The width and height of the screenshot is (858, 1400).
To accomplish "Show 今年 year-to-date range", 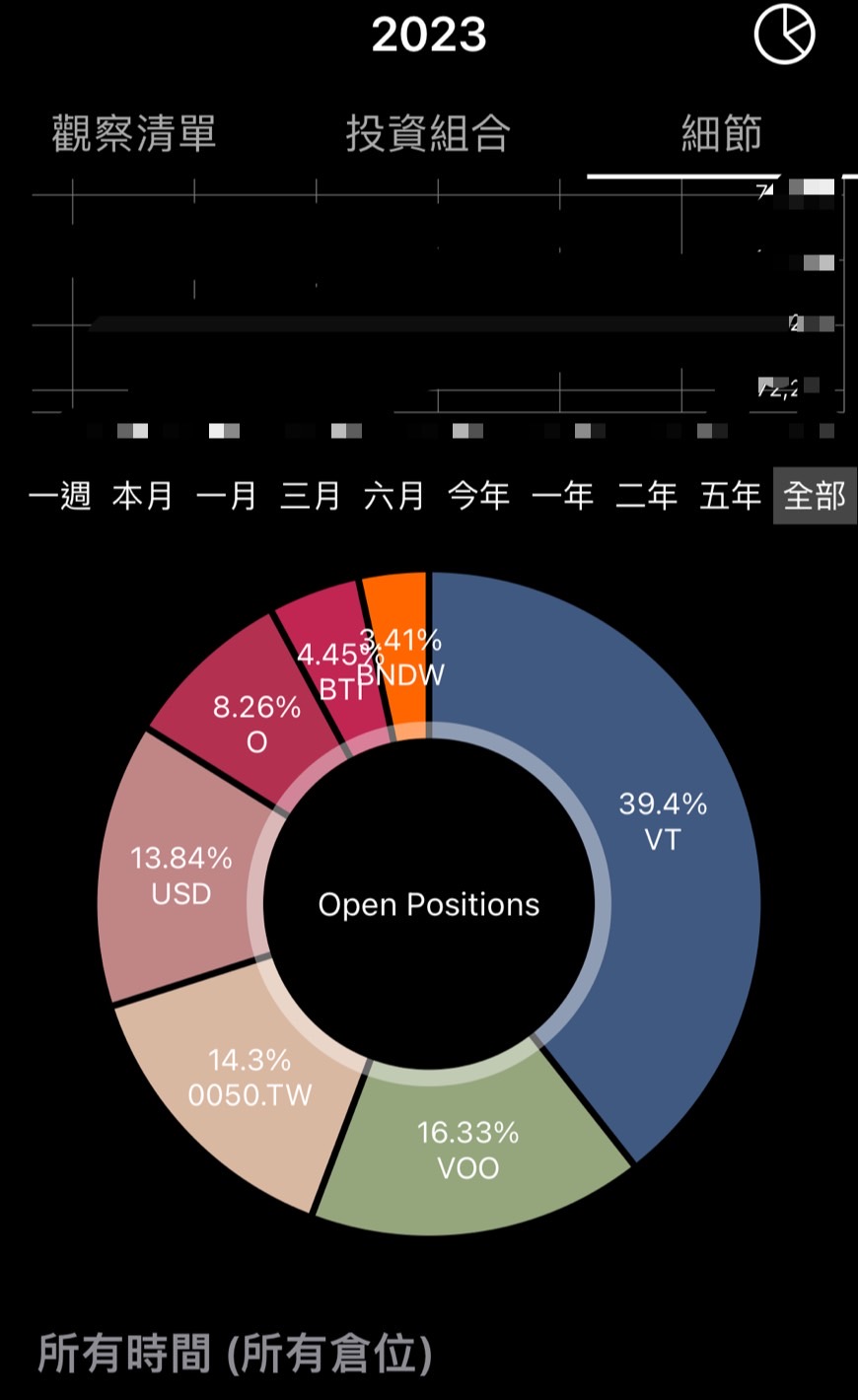I will (x=479, y=495).
